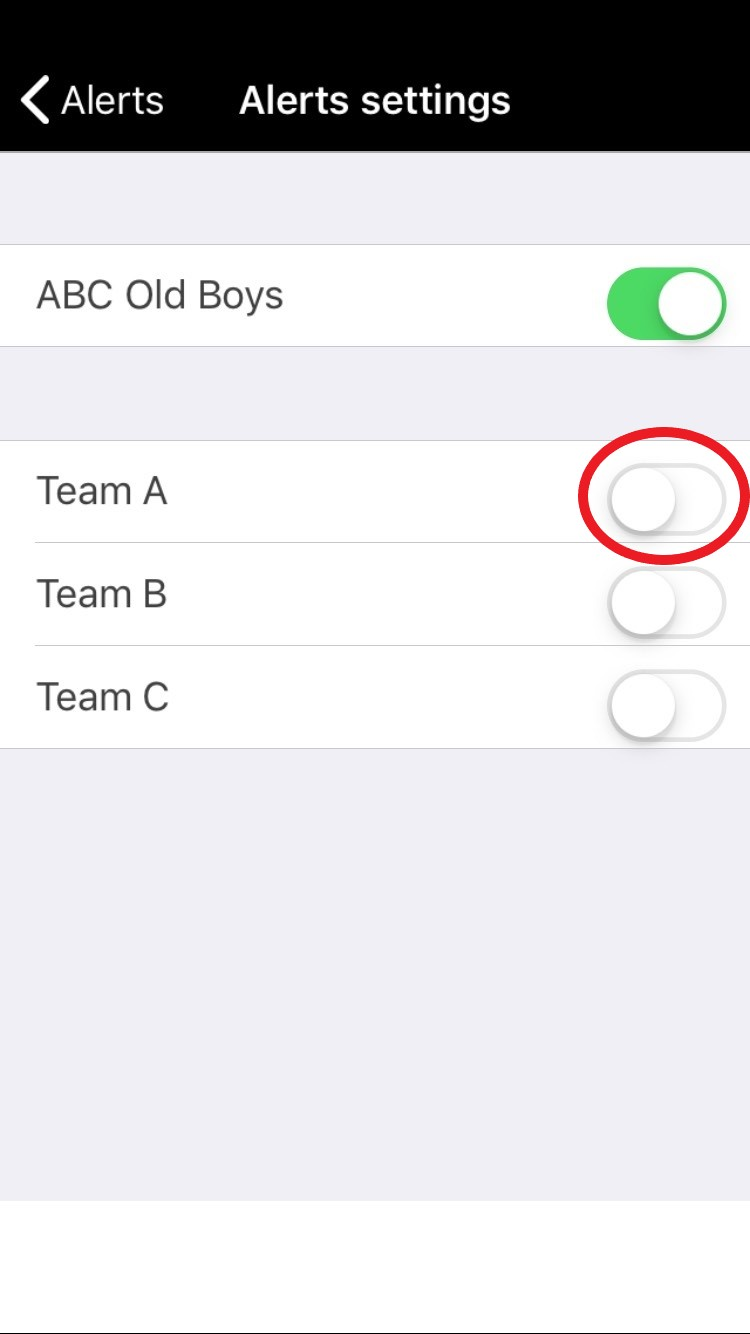This screenshot has width=750, height=1334.
Task: Go back to the Alerts screen
Action: click(x=92, y=101)
